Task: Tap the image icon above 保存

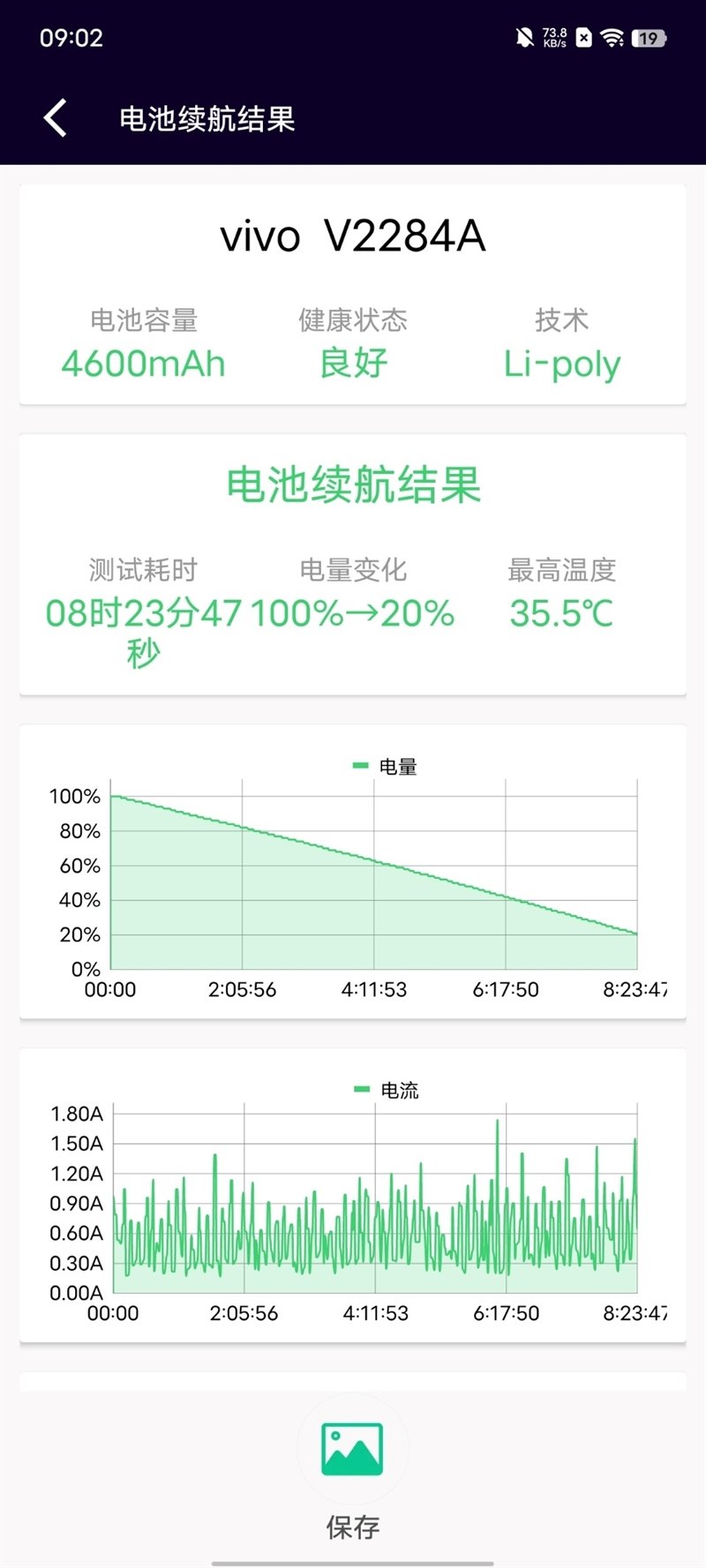Action: 352,1446
